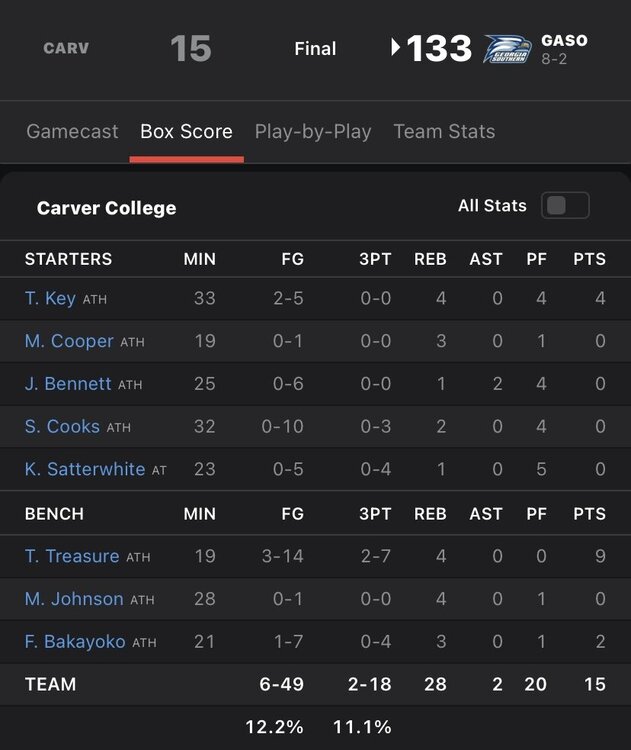Screen dimensions: 631x750
Task: Select the Box Score tab
Action: pos(186,132)
